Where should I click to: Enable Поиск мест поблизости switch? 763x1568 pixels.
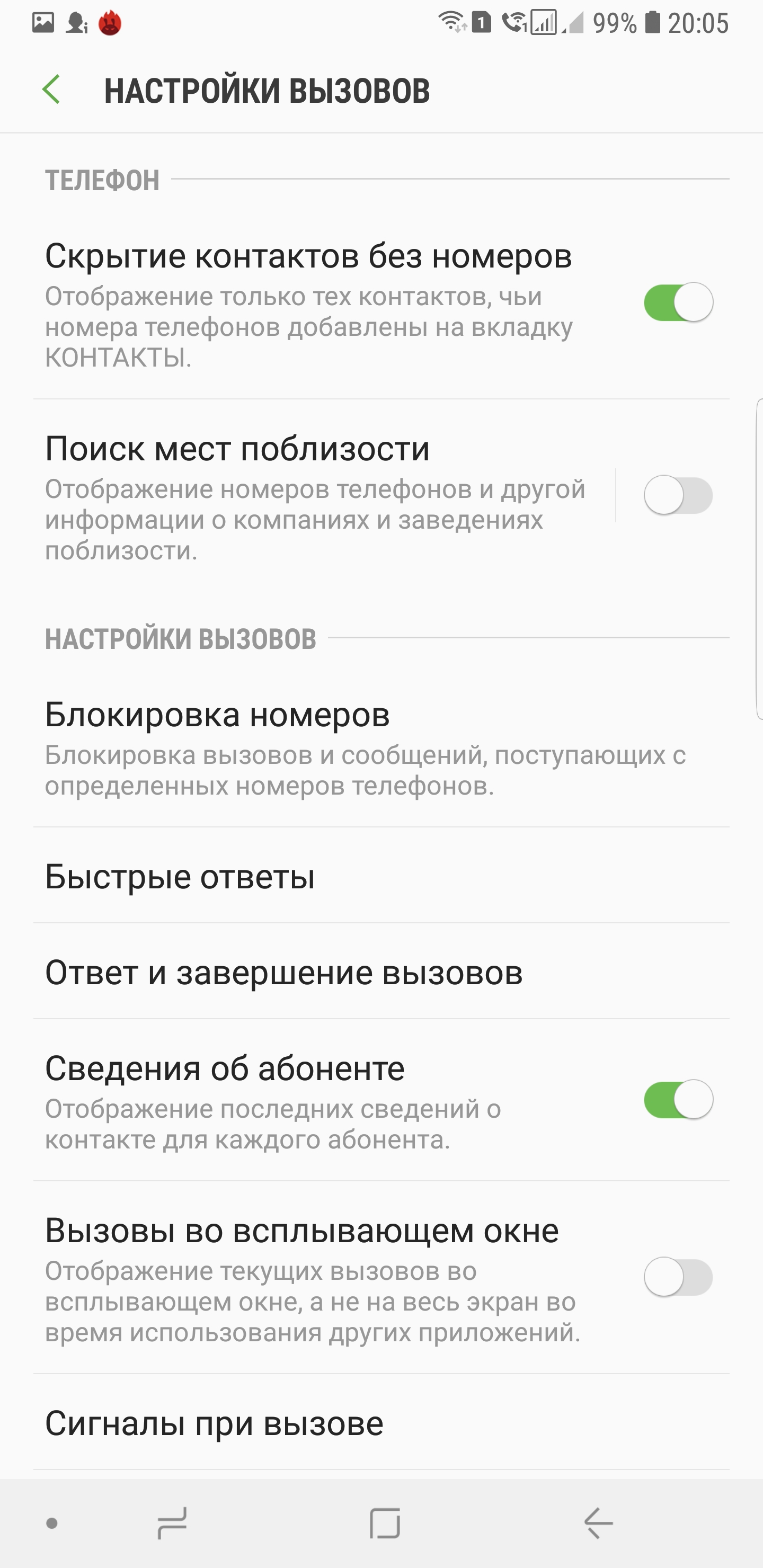678,495
